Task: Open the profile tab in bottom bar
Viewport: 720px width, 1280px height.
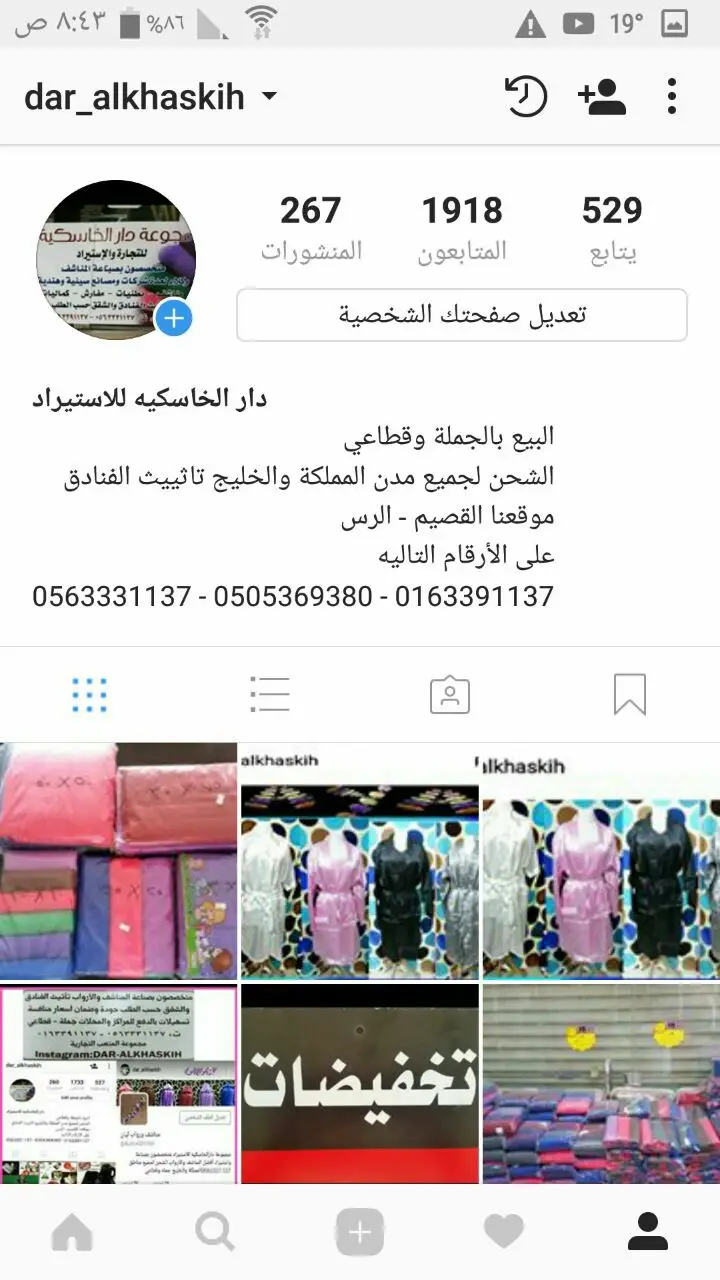Action: tap(648, 1232)
